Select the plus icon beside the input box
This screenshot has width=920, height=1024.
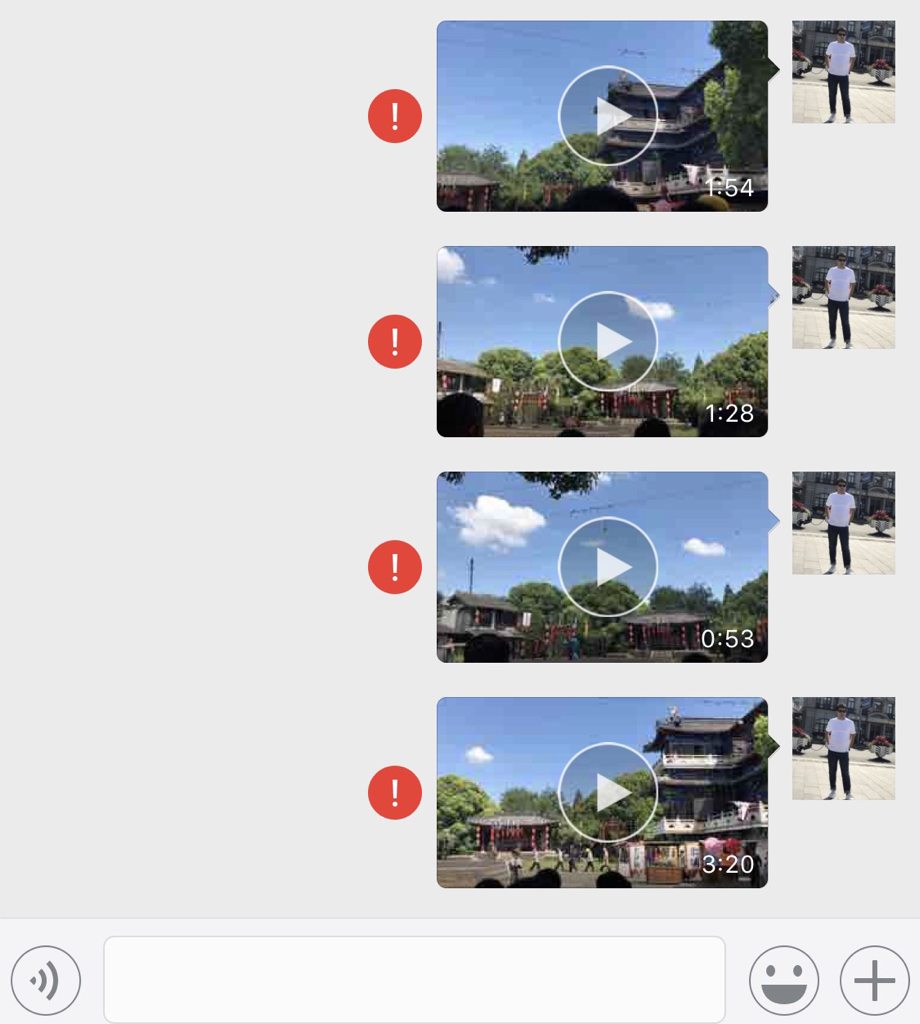click(x=873, y=980)
